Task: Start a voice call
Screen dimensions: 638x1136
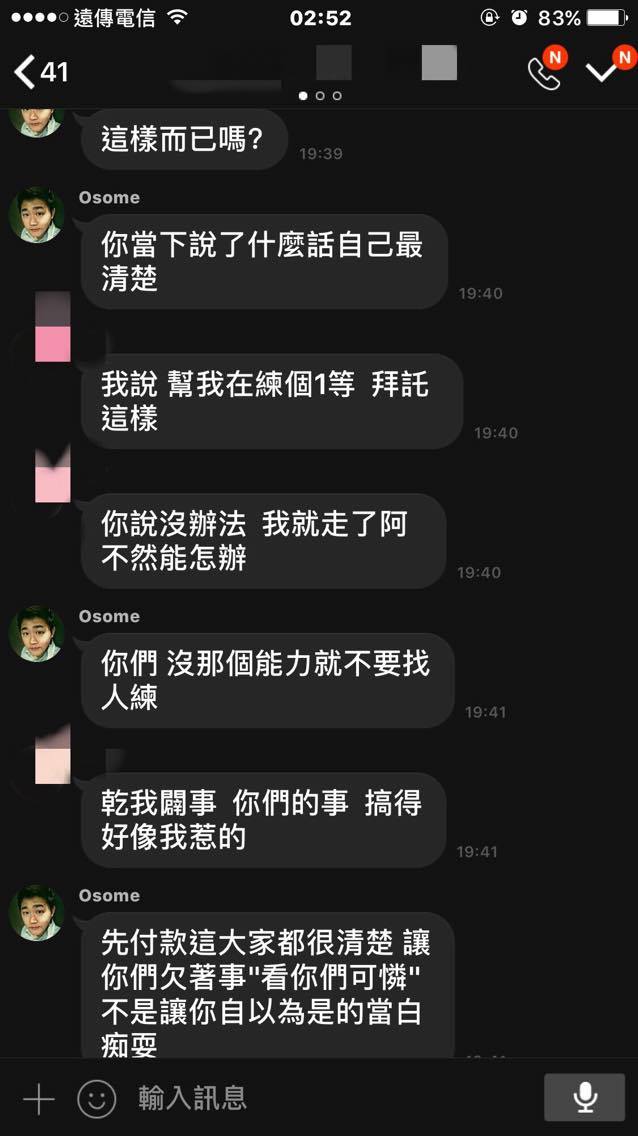Action: (545, 72)
